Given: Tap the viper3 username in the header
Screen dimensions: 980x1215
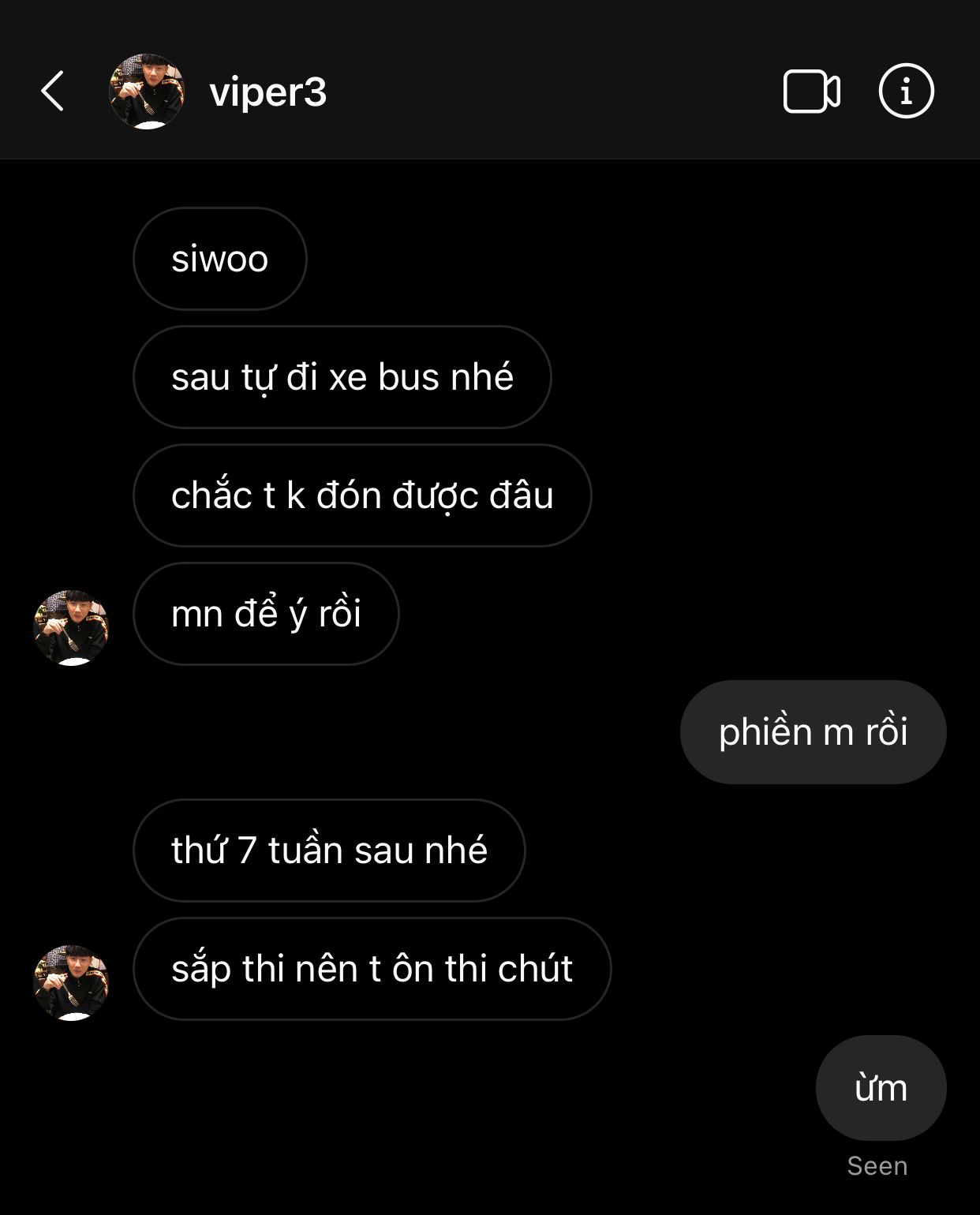Looking at the screenshot, I should [267, 92].
